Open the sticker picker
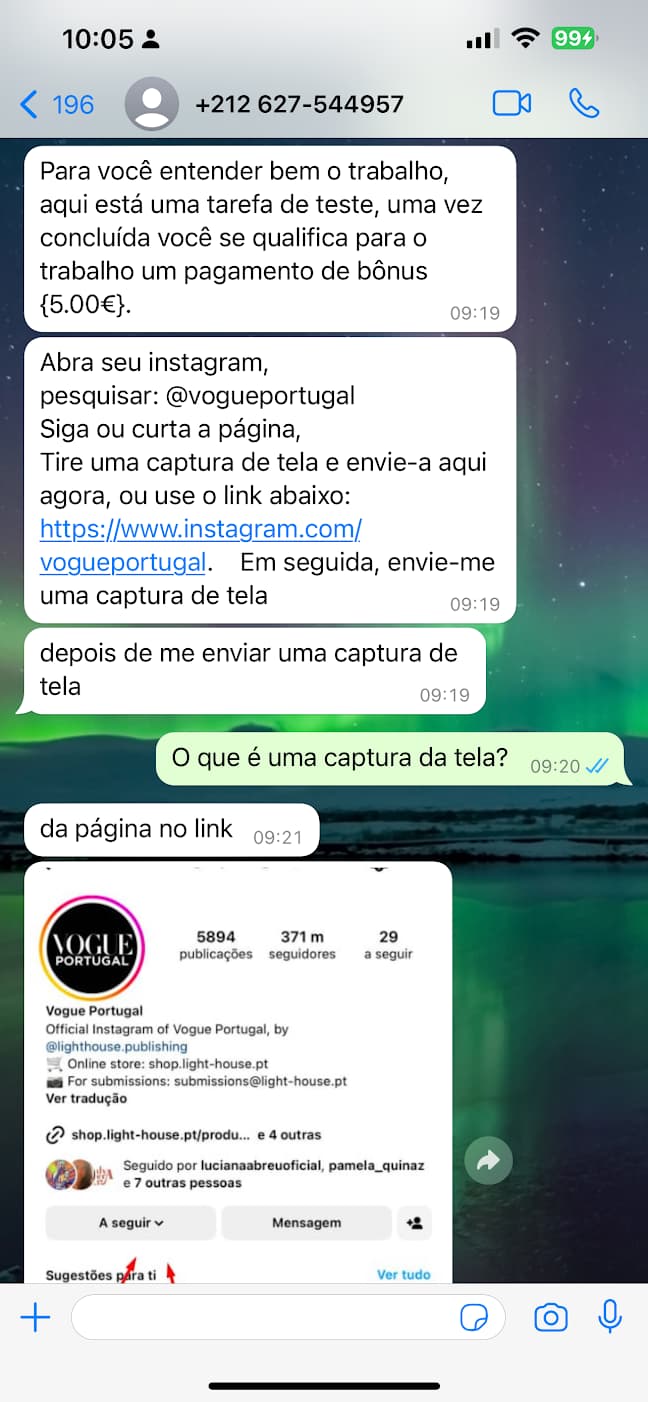This screenshot has width=648, height=1402. pos(474,1319)
